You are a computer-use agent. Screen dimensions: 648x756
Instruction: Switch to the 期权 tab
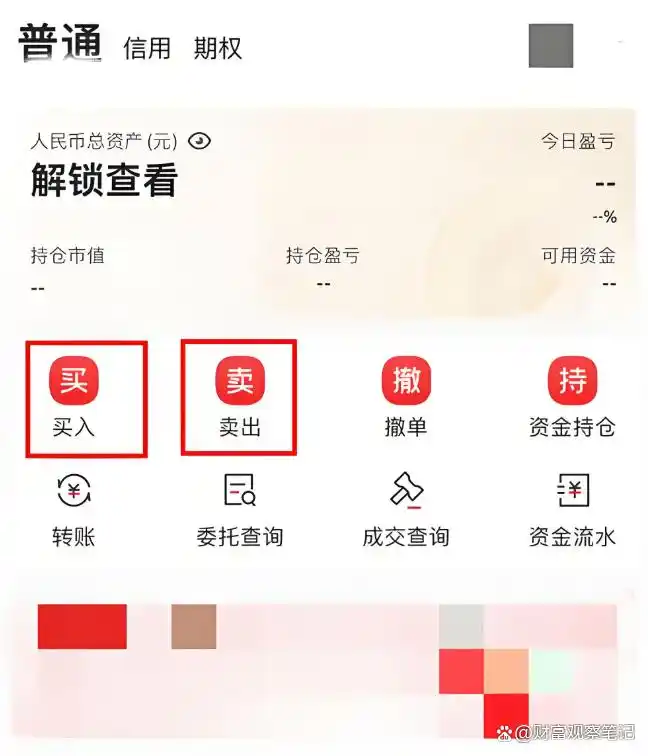(217, 48)
